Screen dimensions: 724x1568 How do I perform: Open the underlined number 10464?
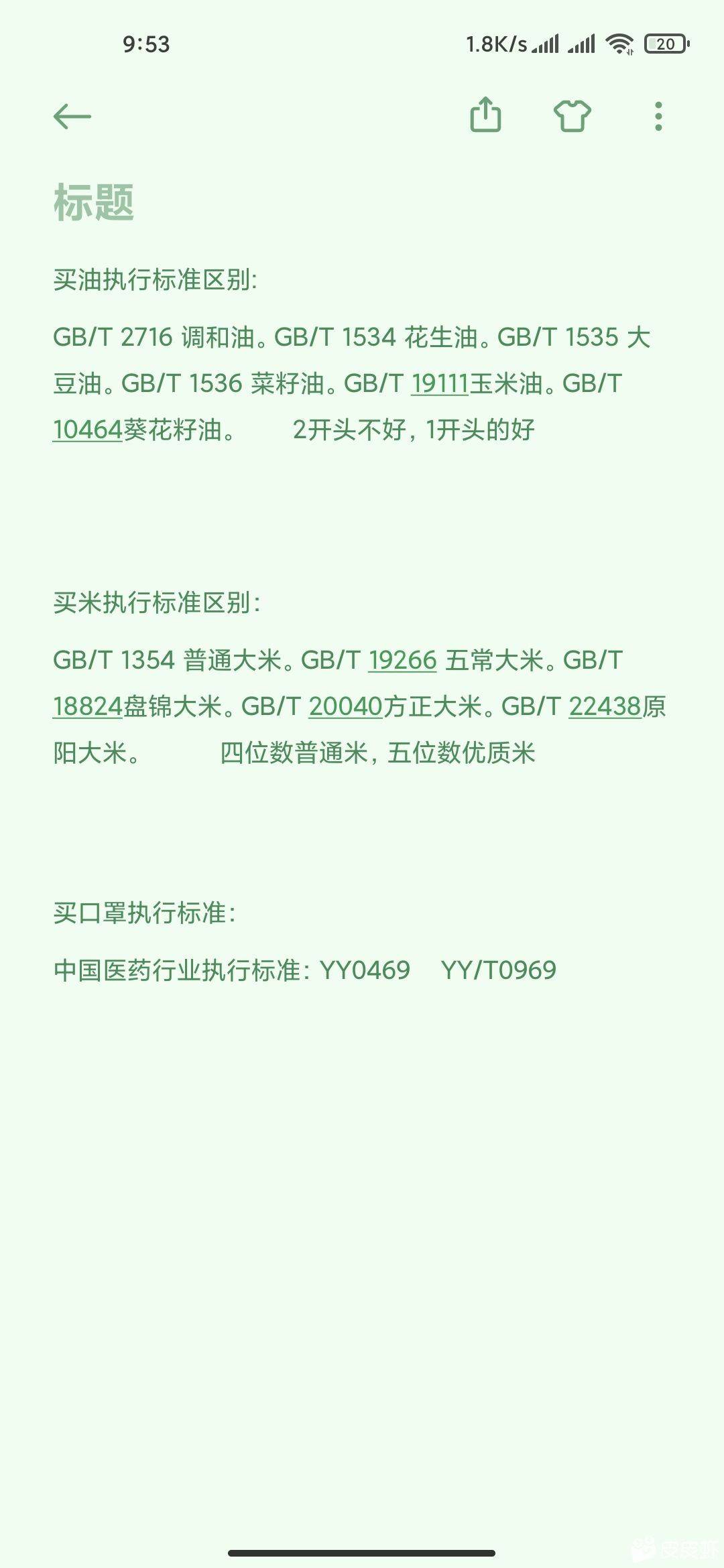[87, 430]
